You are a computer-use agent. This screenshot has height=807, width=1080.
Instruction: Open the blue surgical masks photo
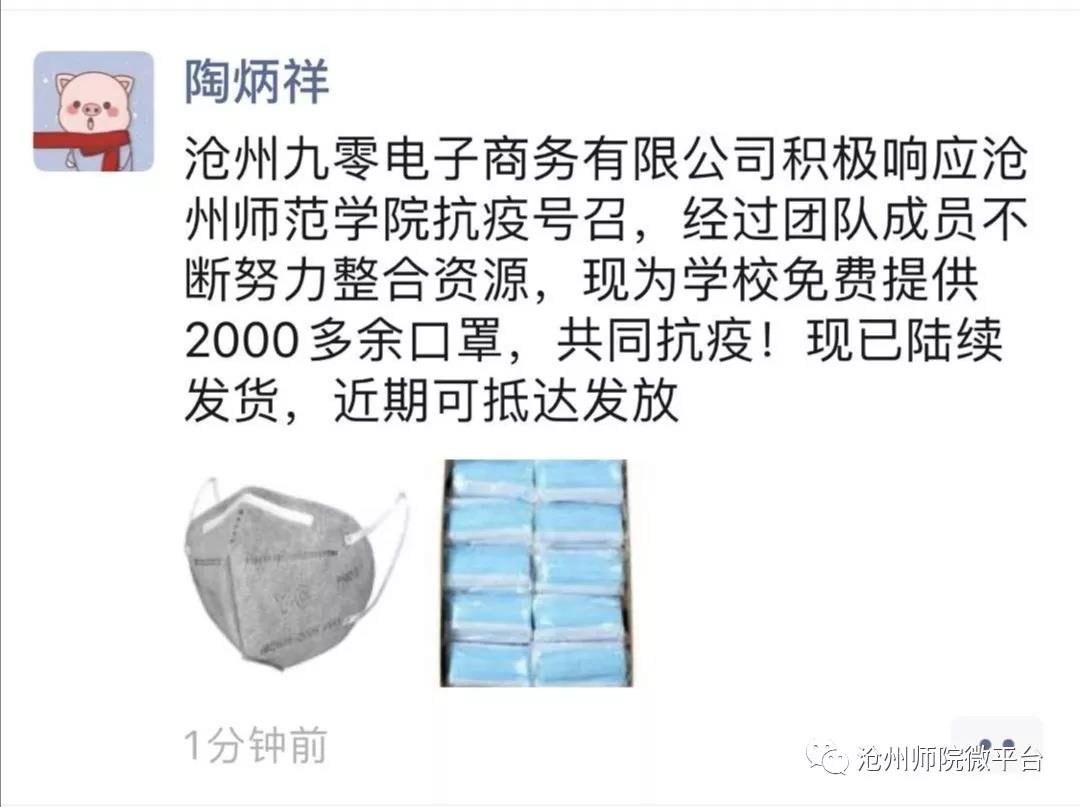point(536,572)
